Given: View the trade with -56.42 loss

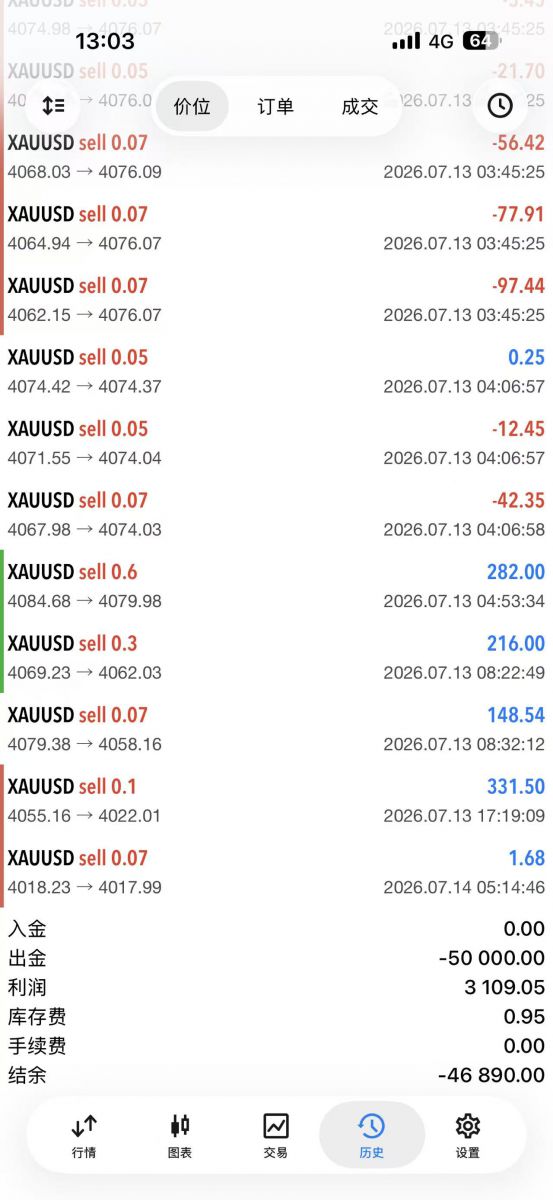Looking at the screenshot, I should point(276,156).
